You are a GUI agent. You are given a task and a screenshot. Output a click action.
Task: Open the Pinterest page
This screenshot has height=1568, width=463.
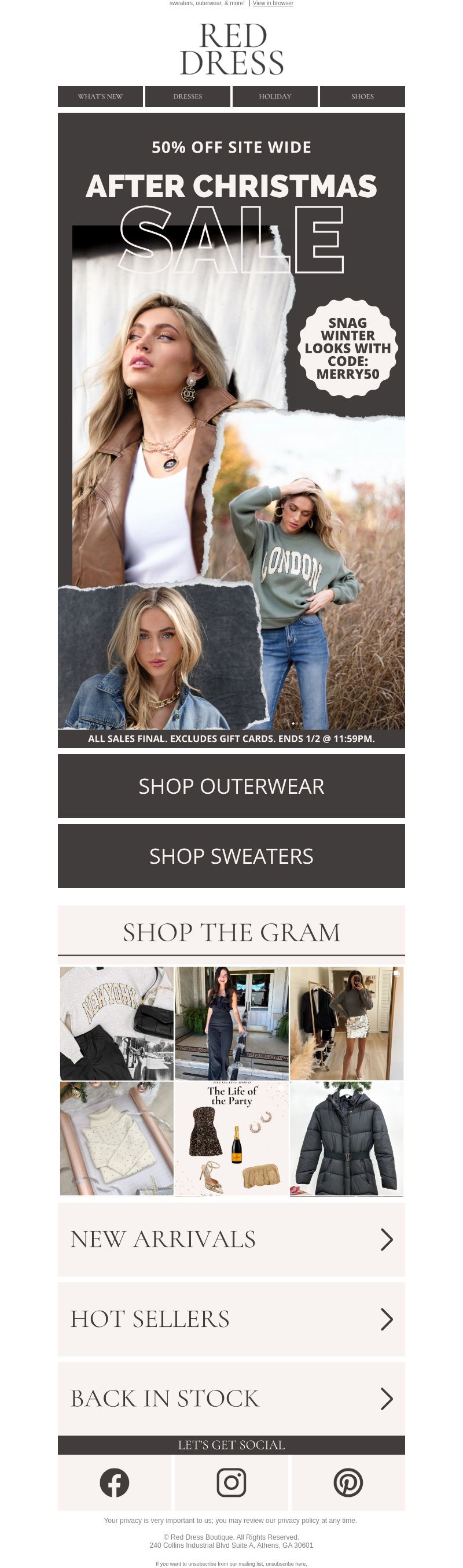[x=348, y=1482]
